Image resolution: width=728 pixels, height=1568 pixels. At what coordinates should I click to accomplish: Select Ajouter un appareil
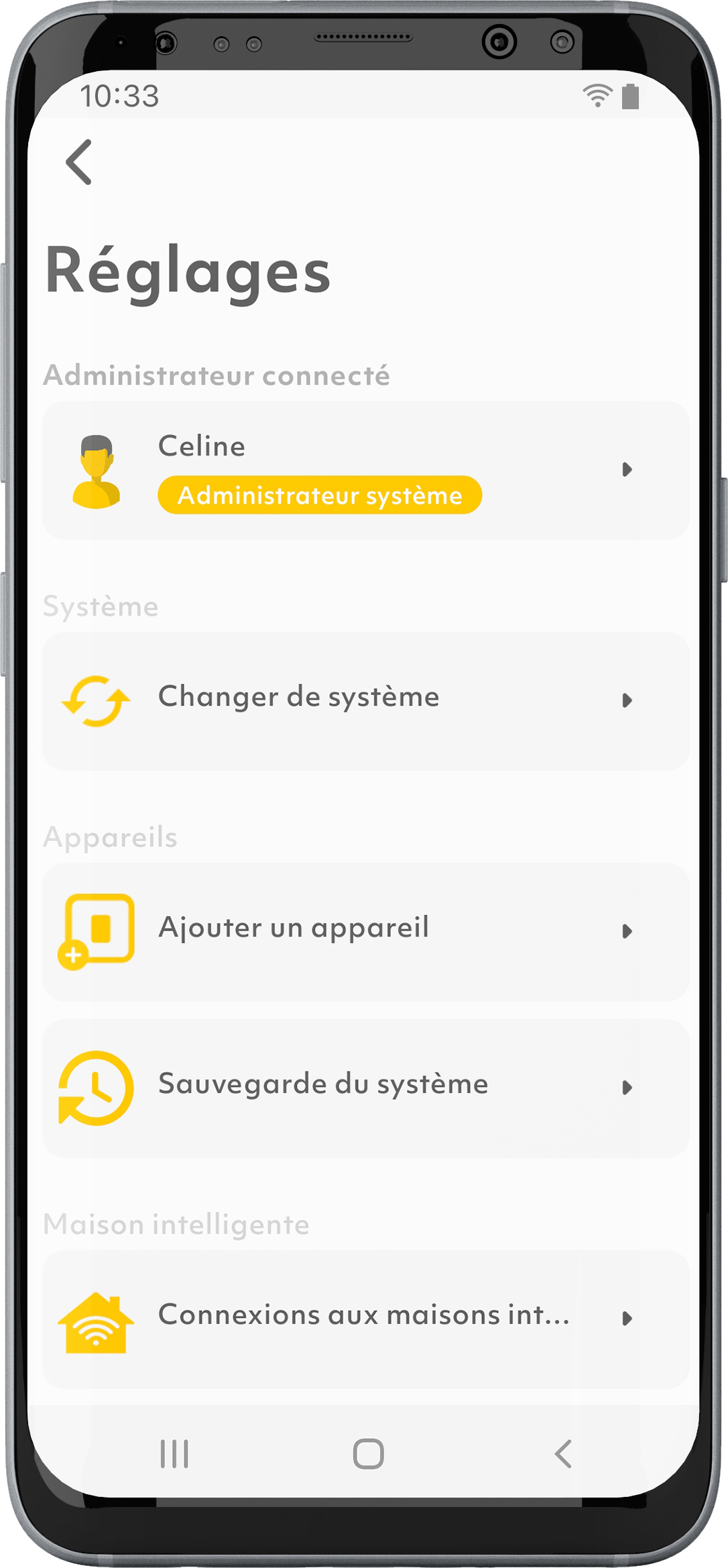tap(365, 931)
